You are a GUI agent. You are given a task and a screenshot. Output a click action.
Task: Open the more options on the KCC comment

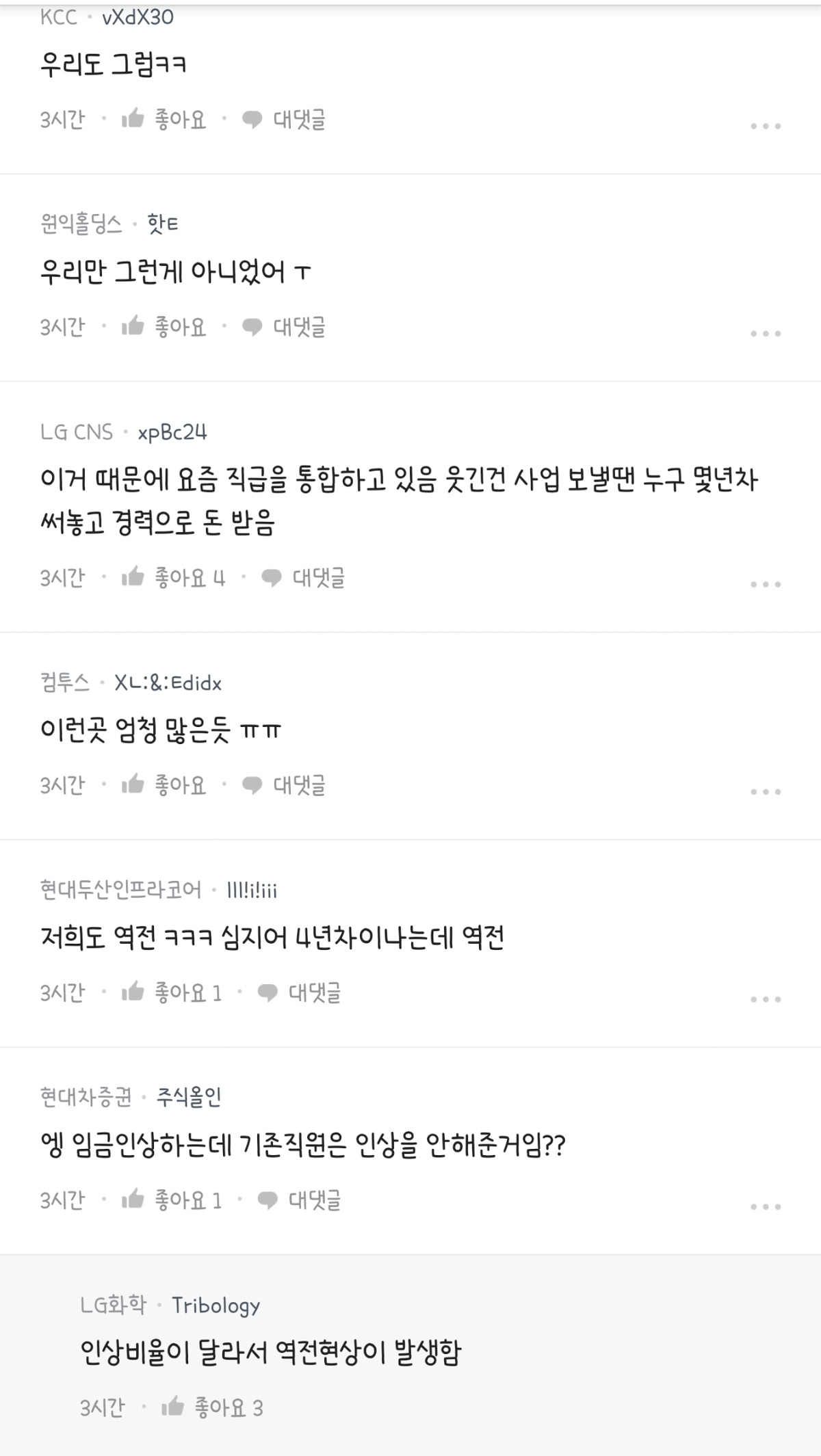tap(766, 126)
